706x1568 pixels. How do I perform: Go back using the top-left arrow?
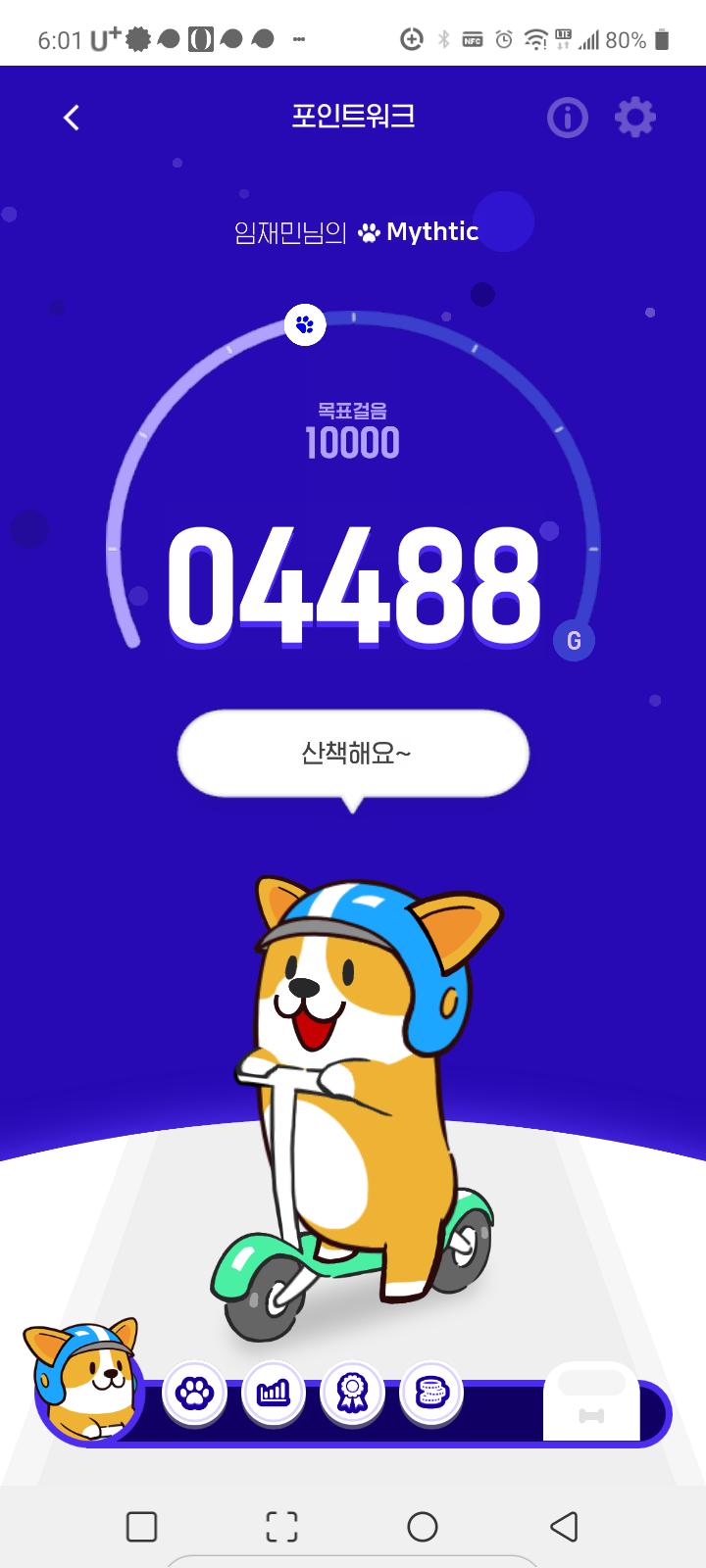(71, 118)
